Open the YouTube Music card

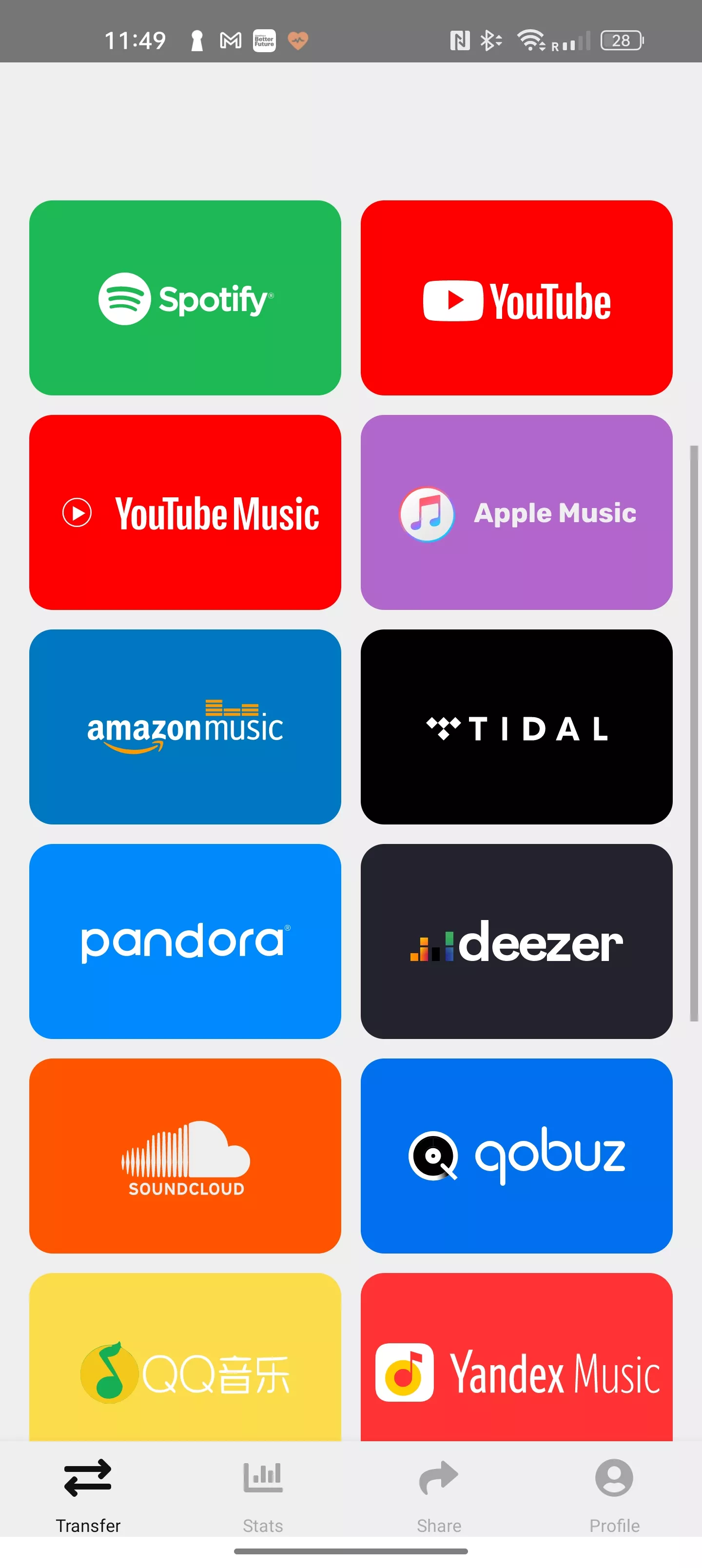pyautogui.click(x=185, y=512)
